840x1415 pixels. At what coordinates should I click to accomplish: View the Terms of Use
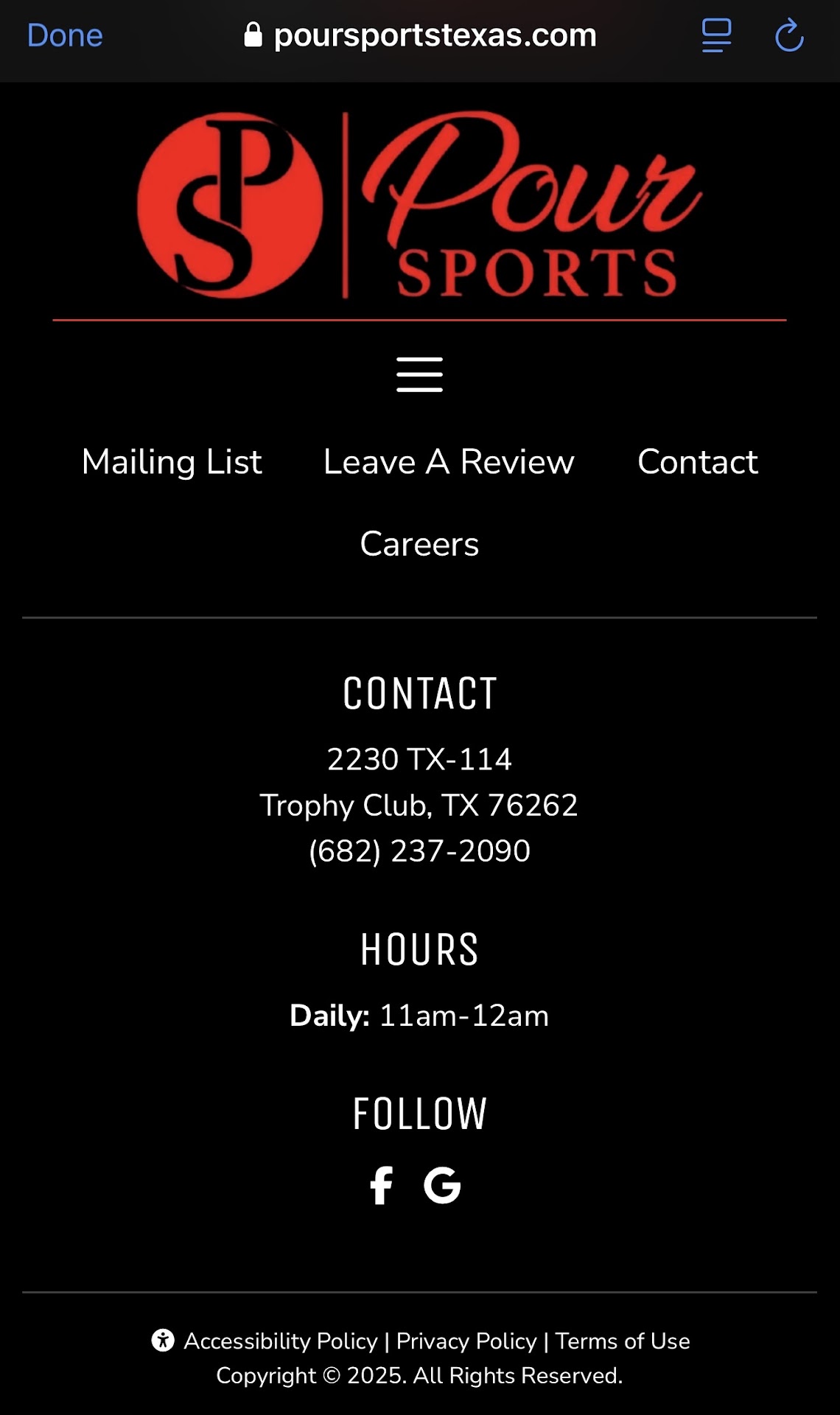pos(623,1341)
